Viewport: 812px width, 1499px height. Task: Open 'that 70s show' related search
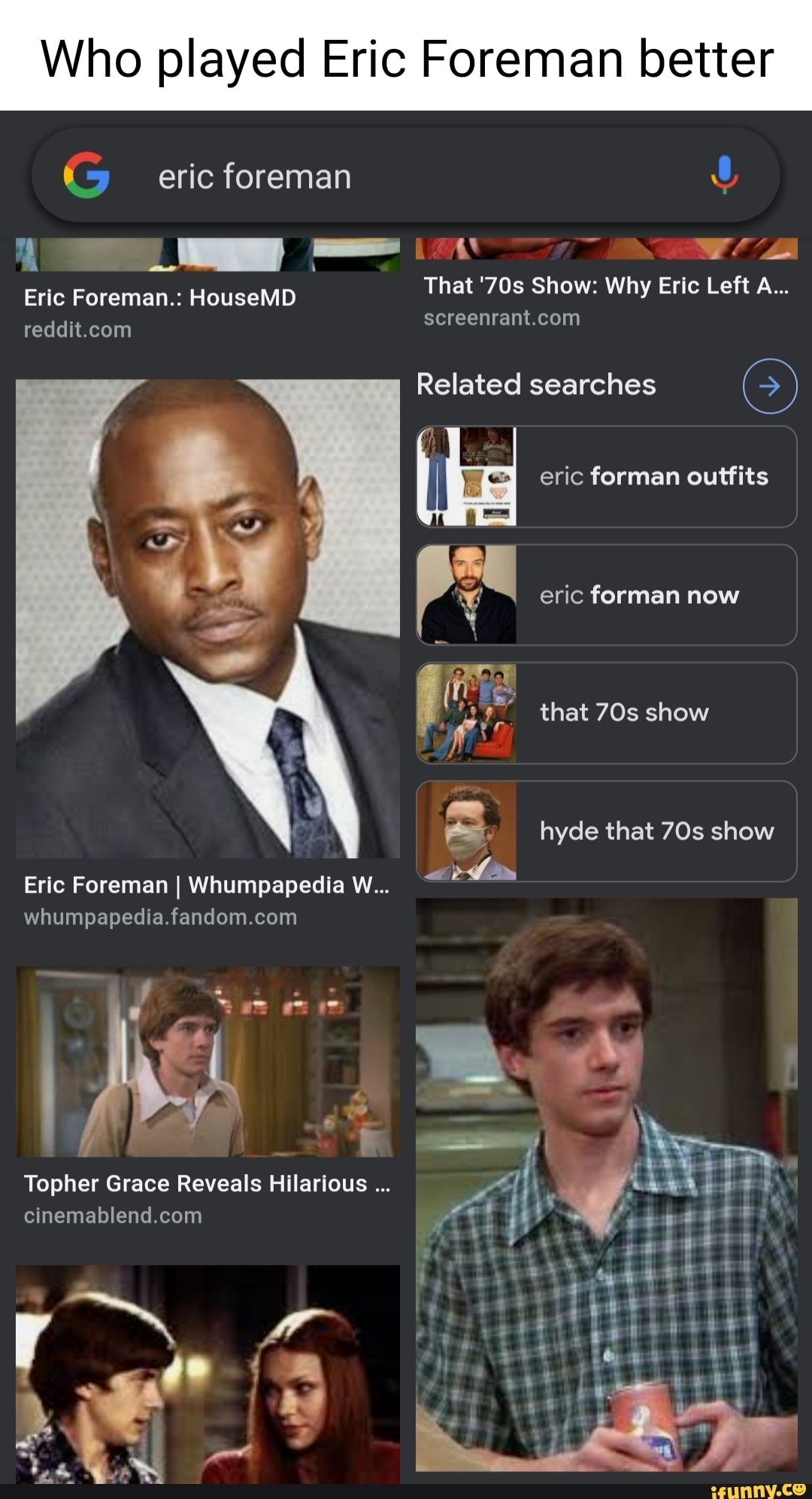(x=607, y=713)
